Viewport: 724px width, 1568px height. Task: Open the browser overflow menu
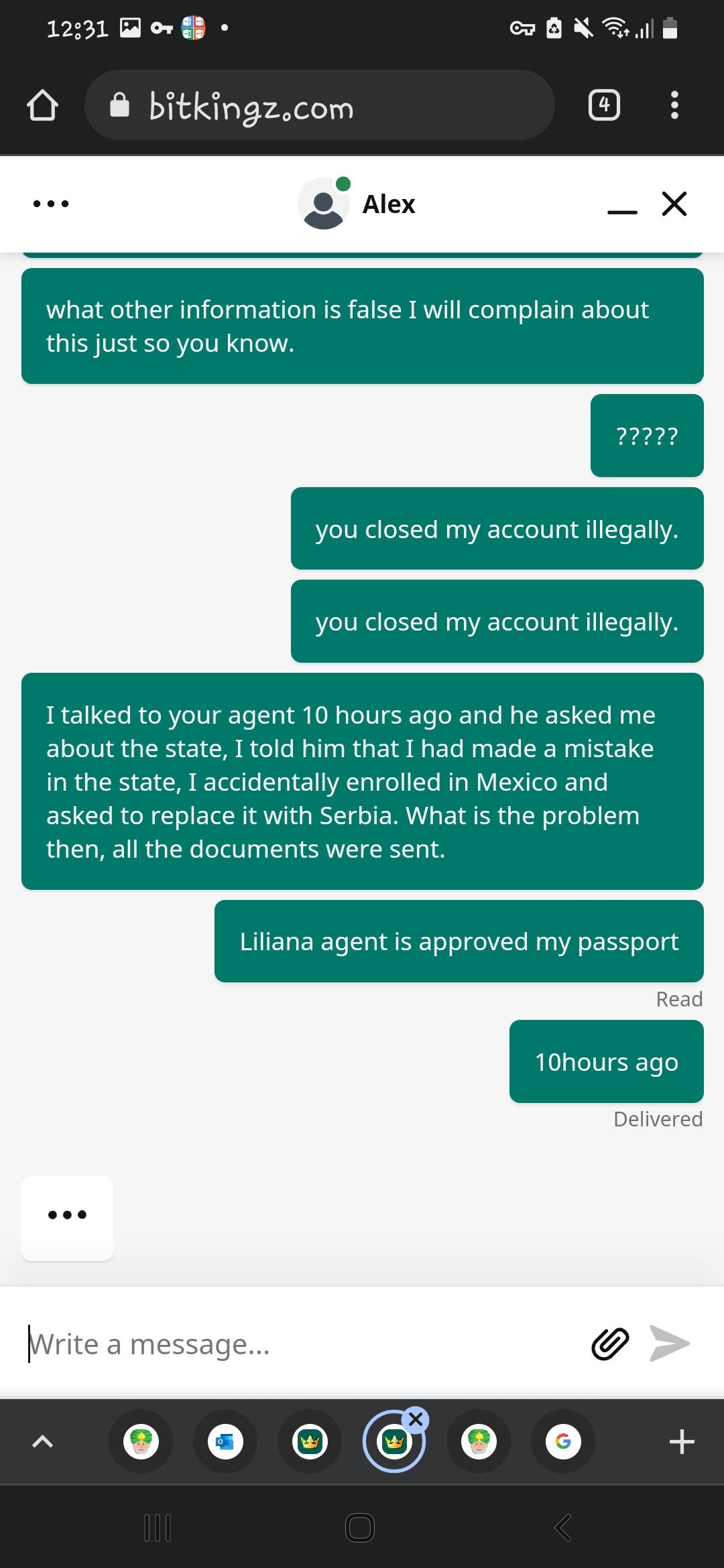coord(674,105)
